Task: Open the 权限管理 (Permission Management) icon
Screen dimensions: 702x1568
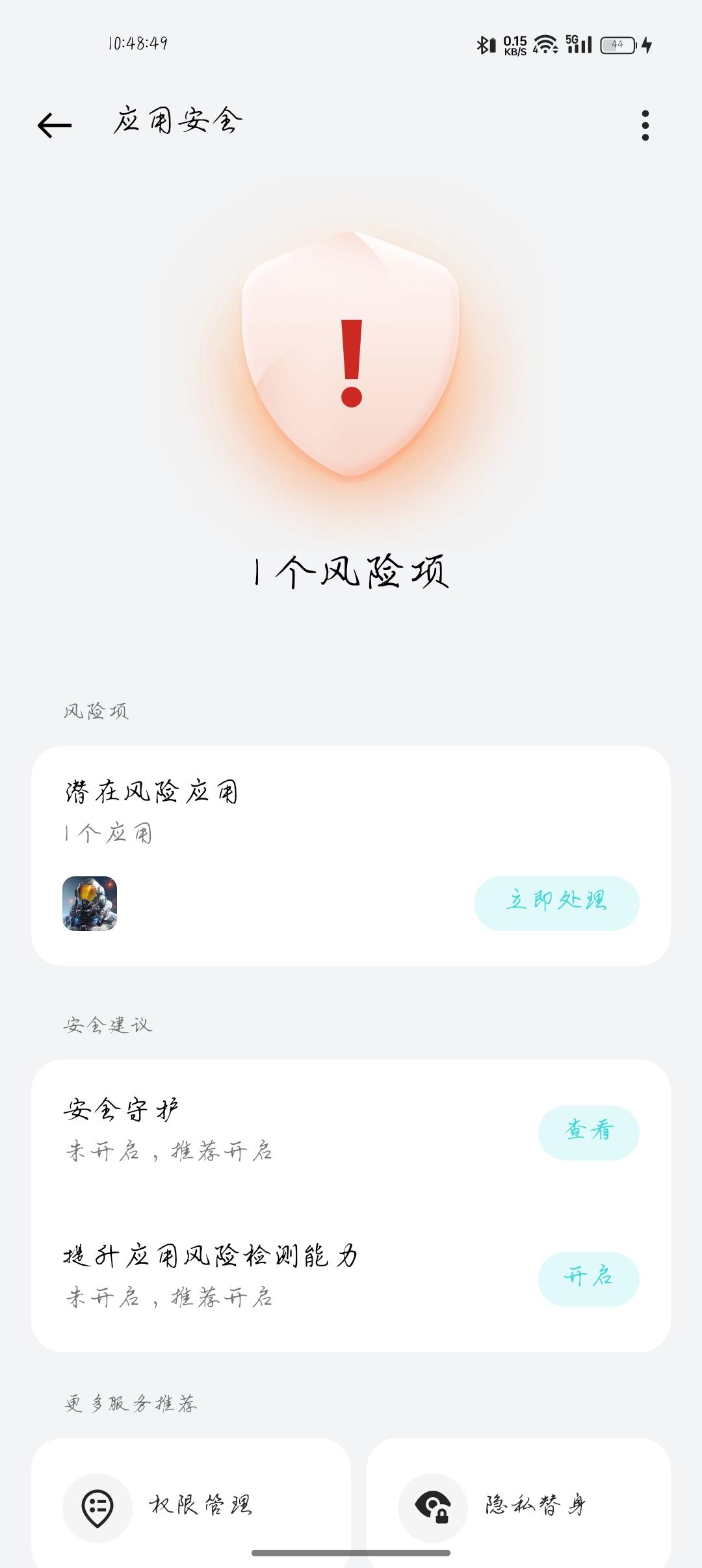Action: click(x=96, y=1507)
